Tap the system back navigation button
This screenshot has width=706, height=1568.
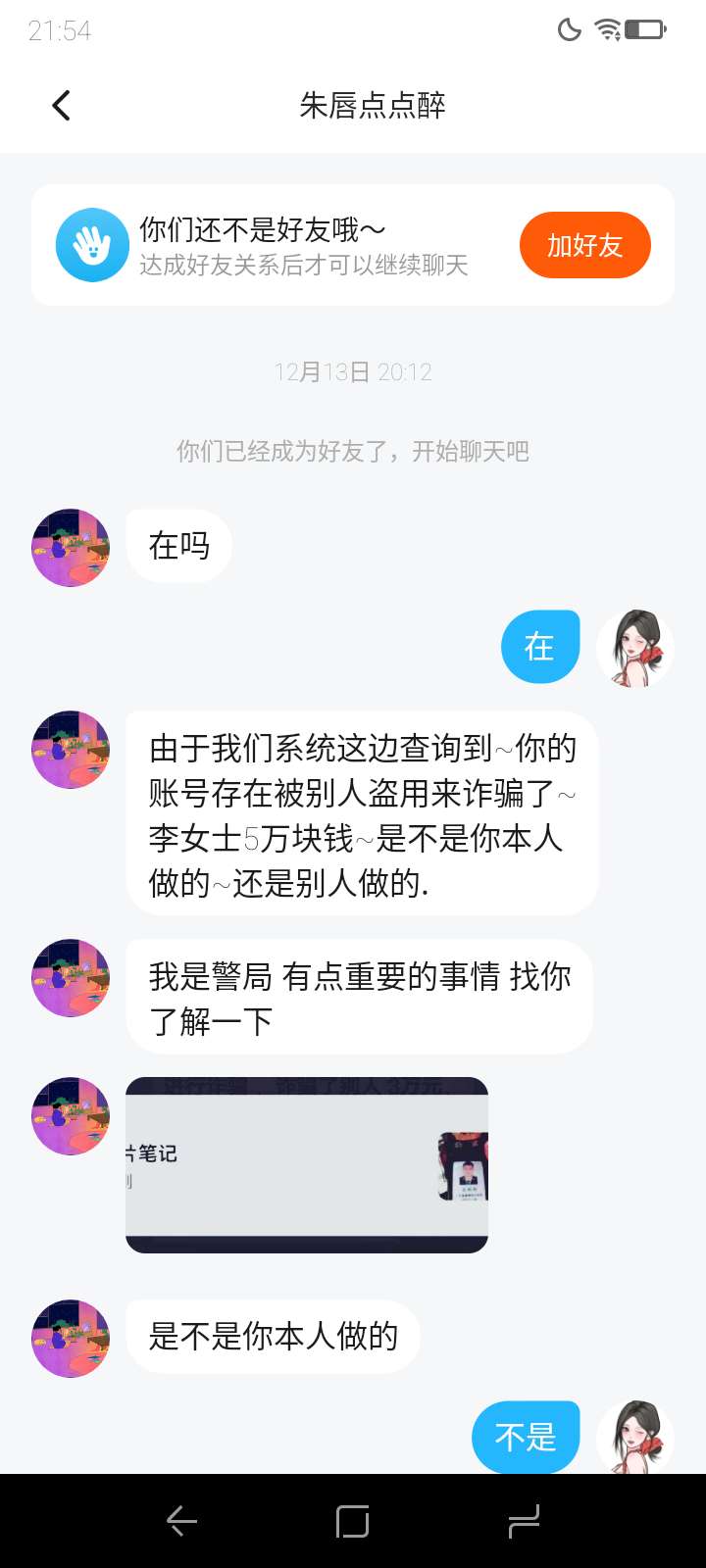(x=182, y=1521)
